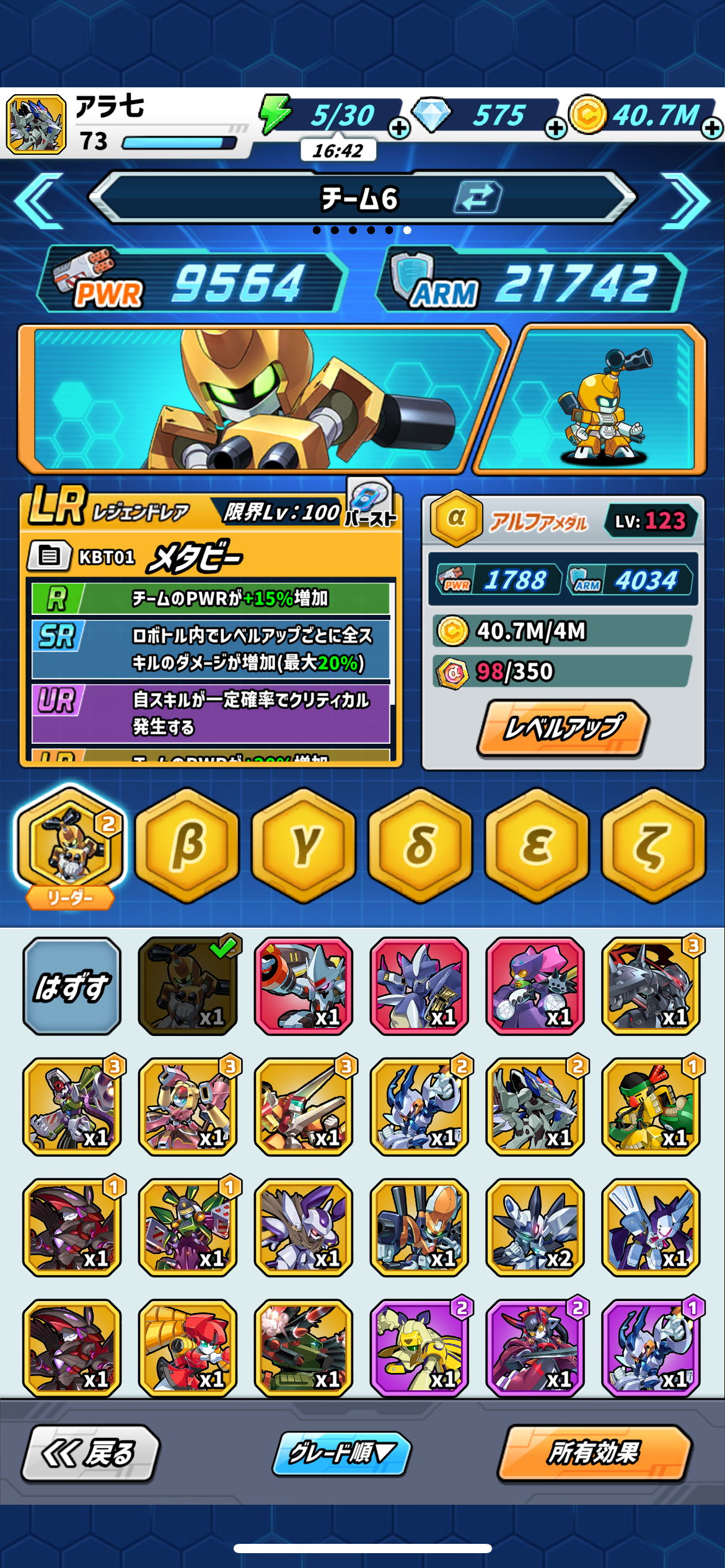
Task: Select the β medal slot
Action: tap(187, 845)
